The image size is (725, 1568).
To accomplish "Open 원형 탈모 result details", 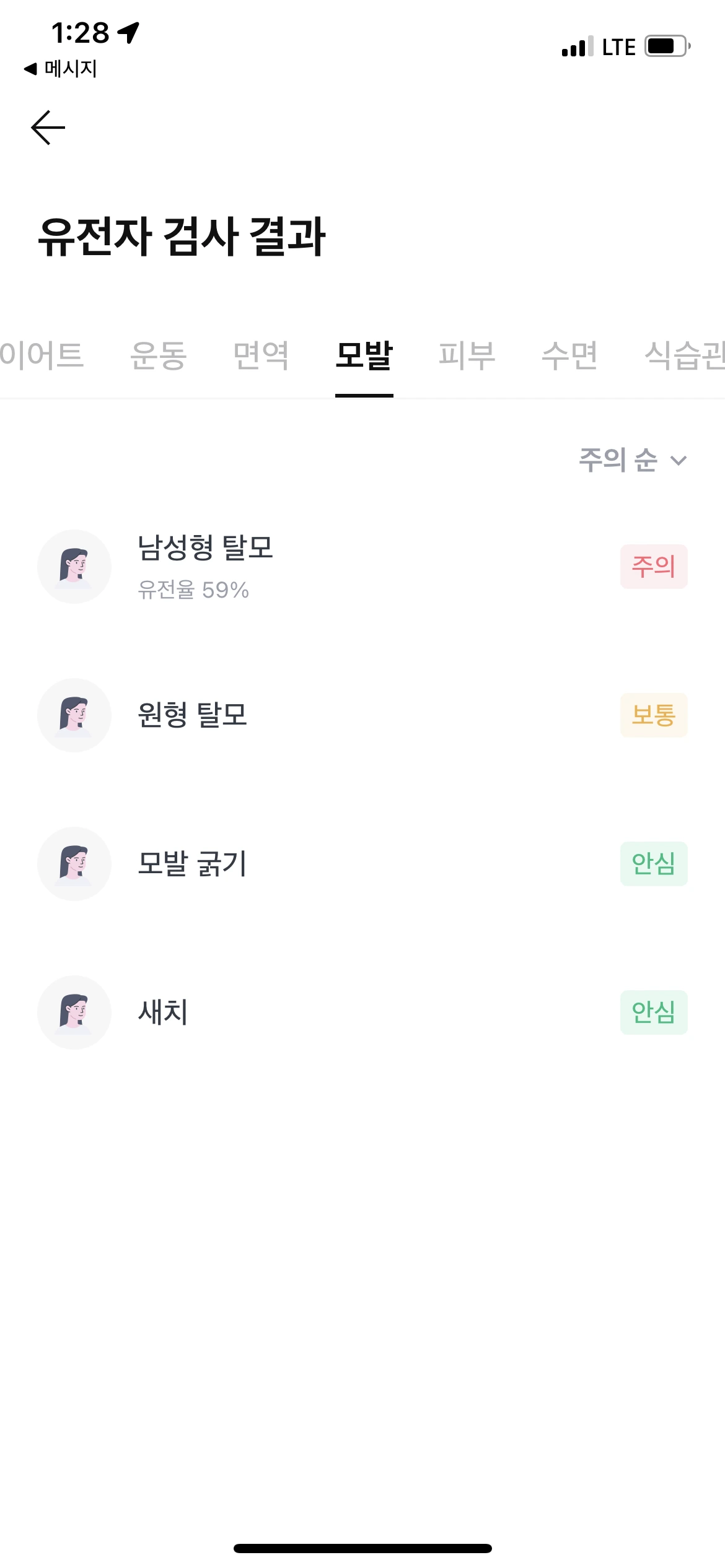I will 362,715.
